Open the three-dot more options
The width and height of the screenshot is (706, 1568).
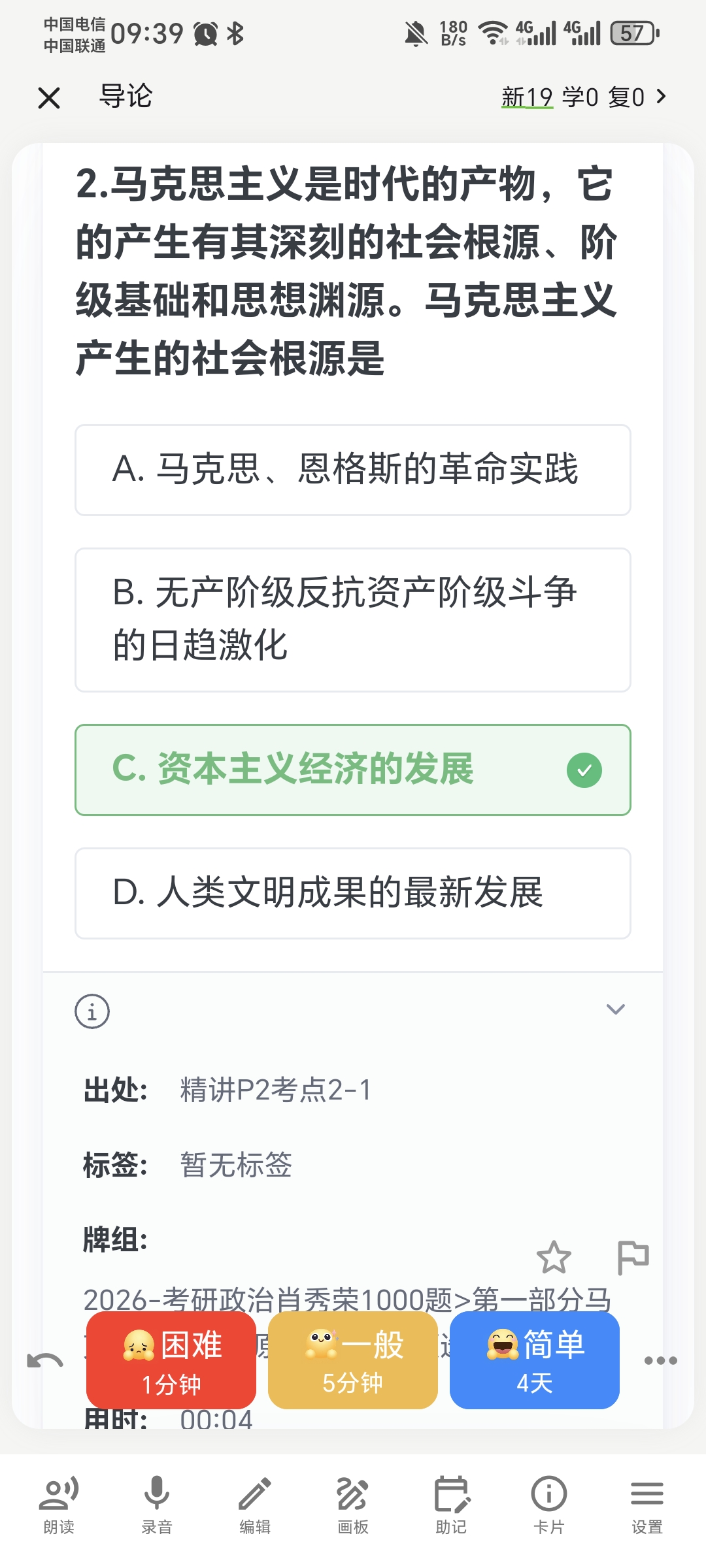[661, 1361]
